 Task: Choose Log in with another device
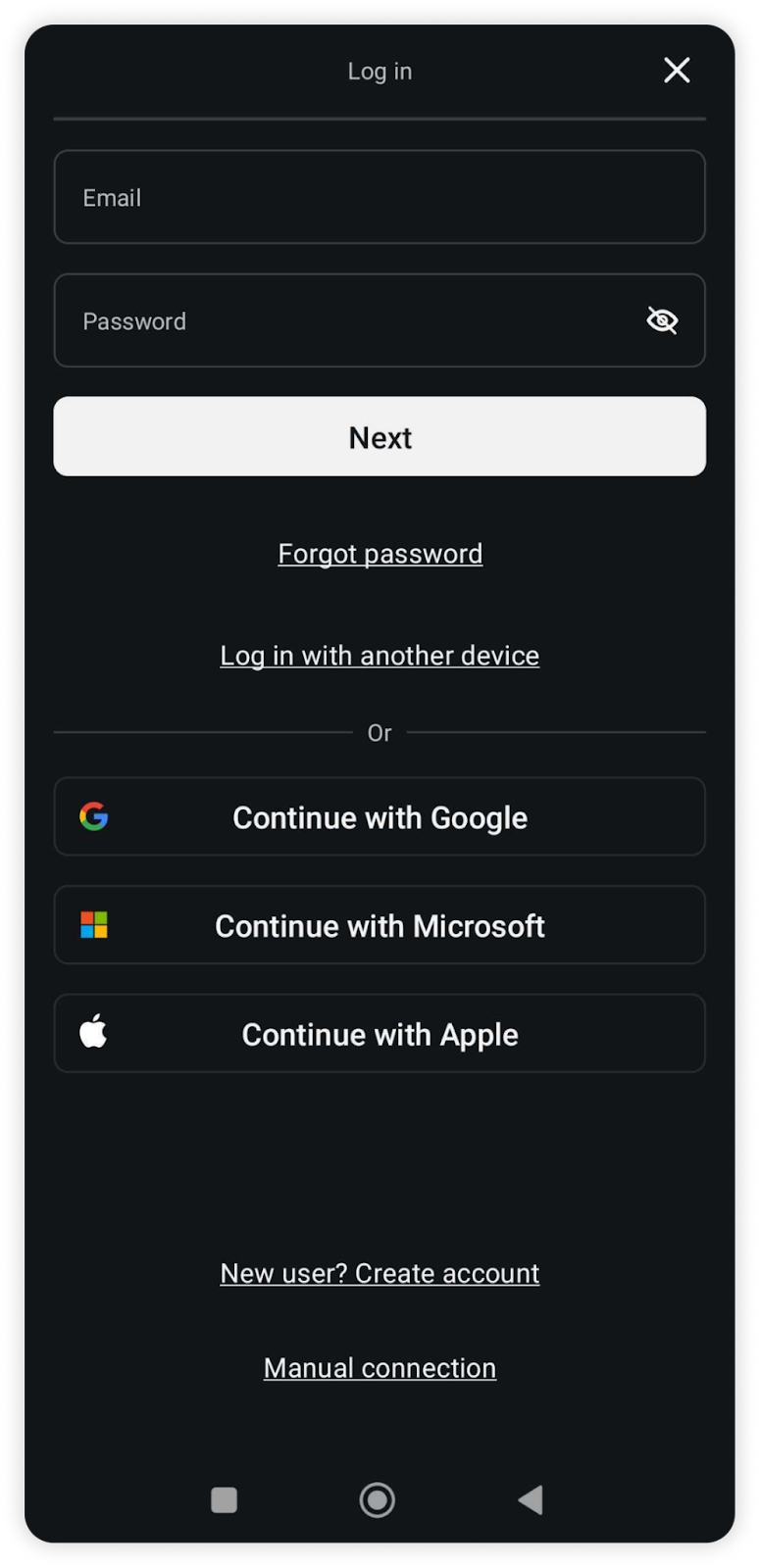coord(380,656)
